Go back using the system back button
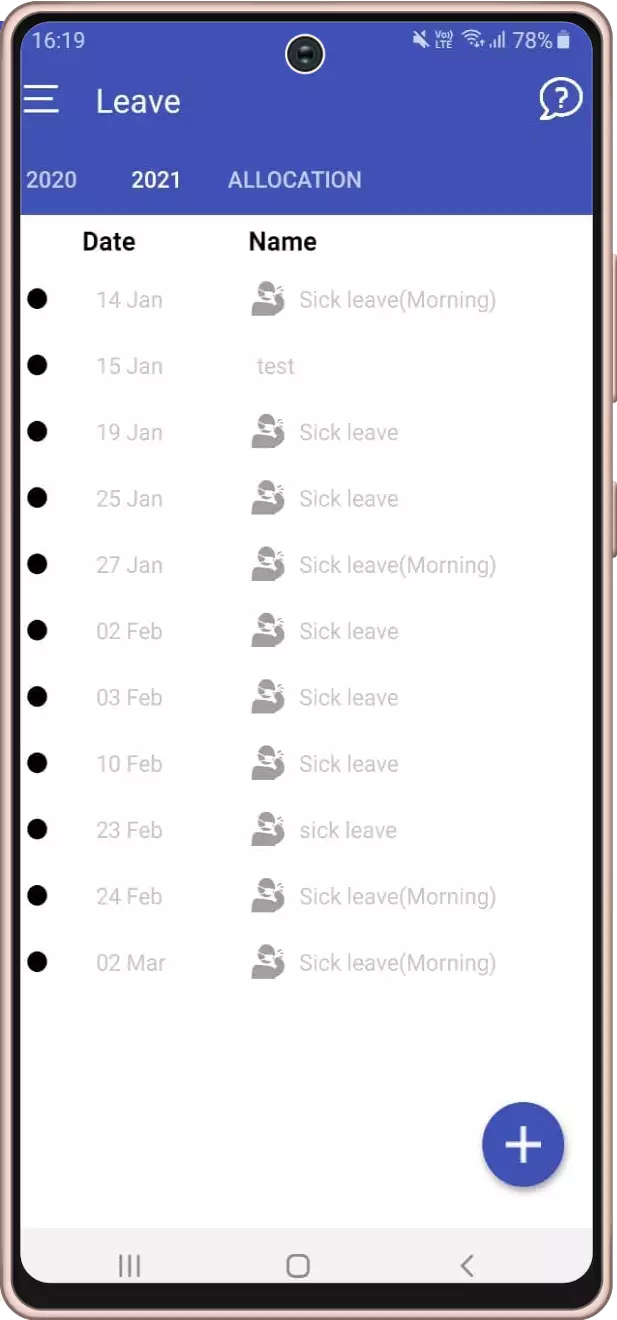Image resolution: width=617 pixels, height=1320 pixels. click(466, 1266)
